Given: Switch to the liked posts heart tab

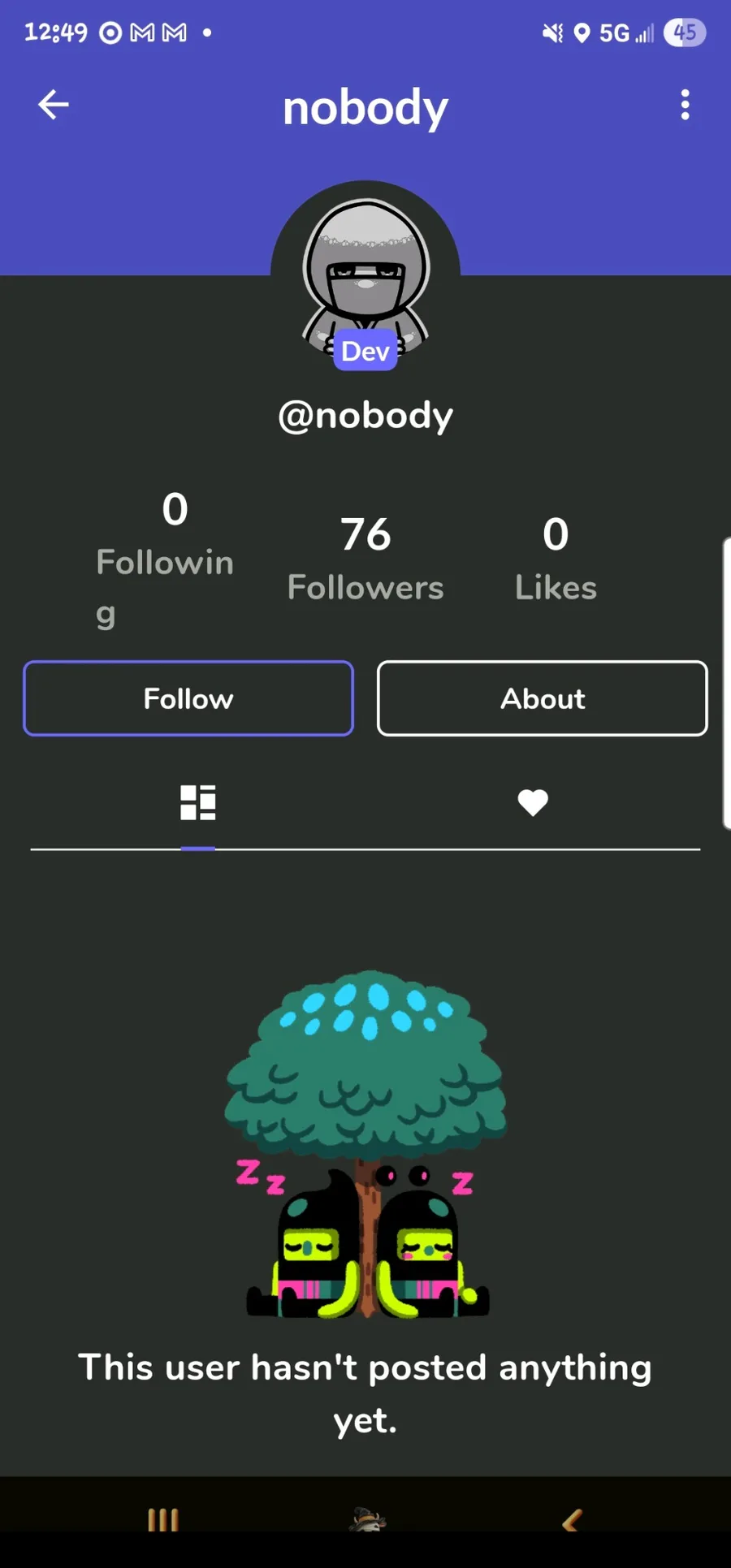Looking at the screenshot, I should coord(533,802).
